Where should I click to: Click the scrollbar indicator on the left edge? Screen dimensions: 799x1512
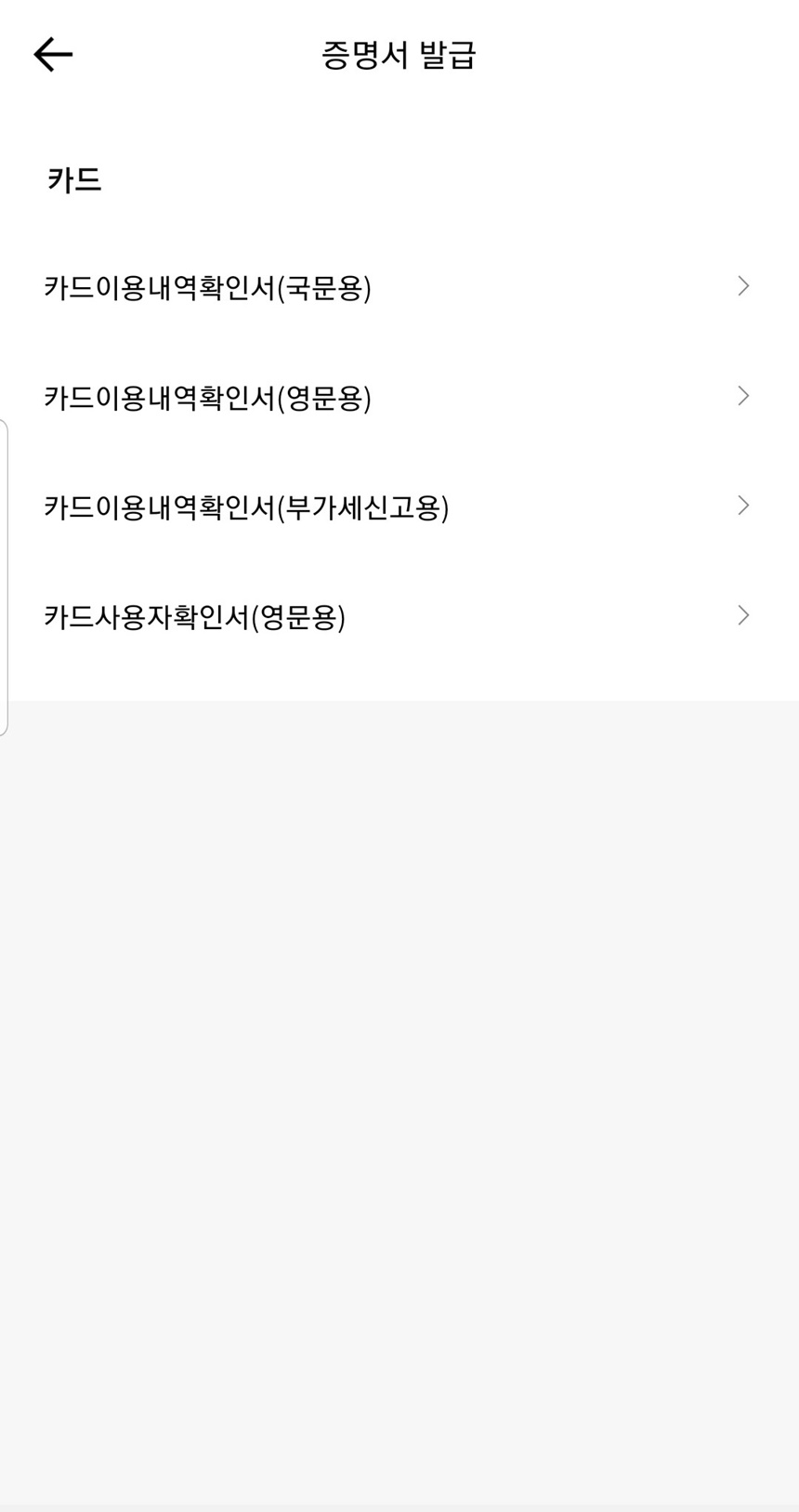(x=5, y=576)
